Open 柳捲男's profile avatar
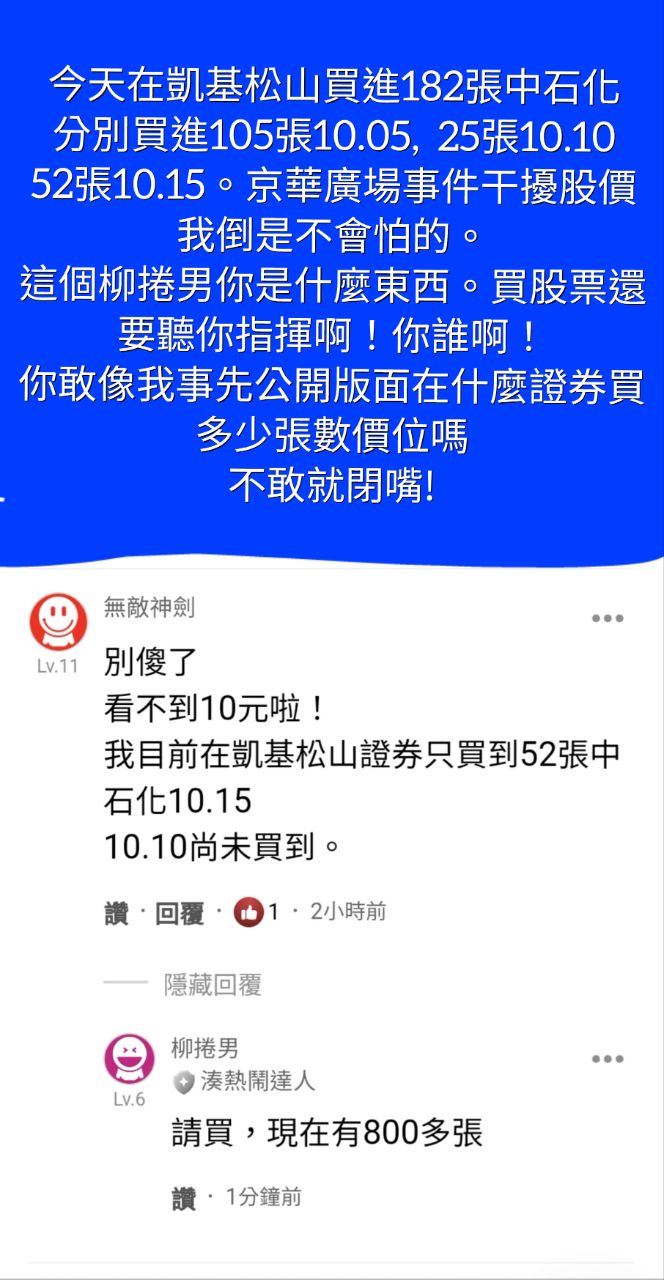664x1280 pixels. click(129, 1059)
